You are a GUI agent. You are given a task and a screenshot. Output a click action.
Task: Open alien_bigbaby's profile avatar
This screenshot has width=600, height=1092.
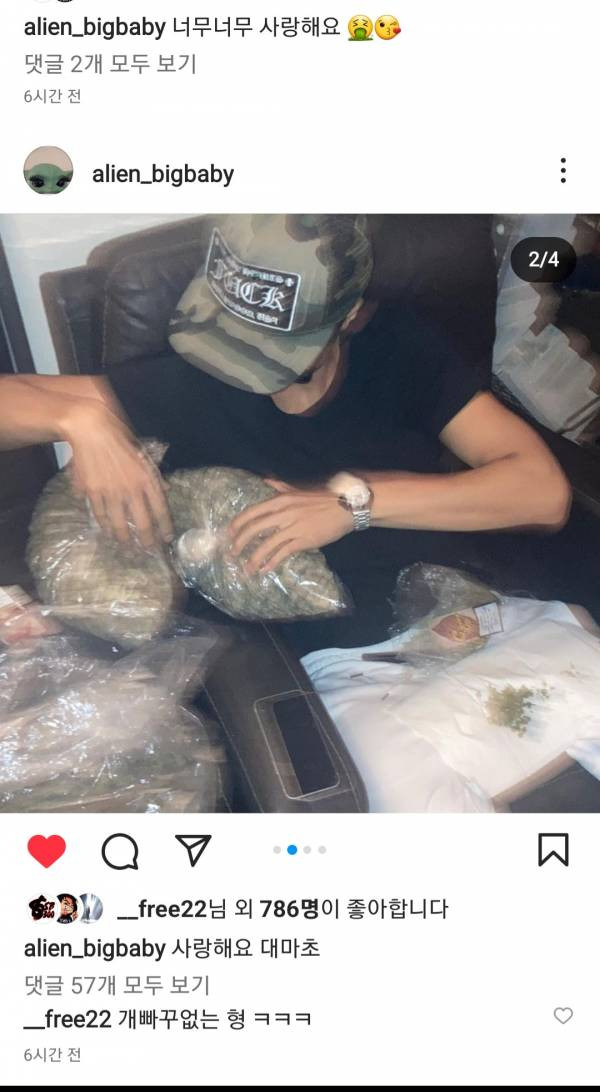click(x=48, y=171)
